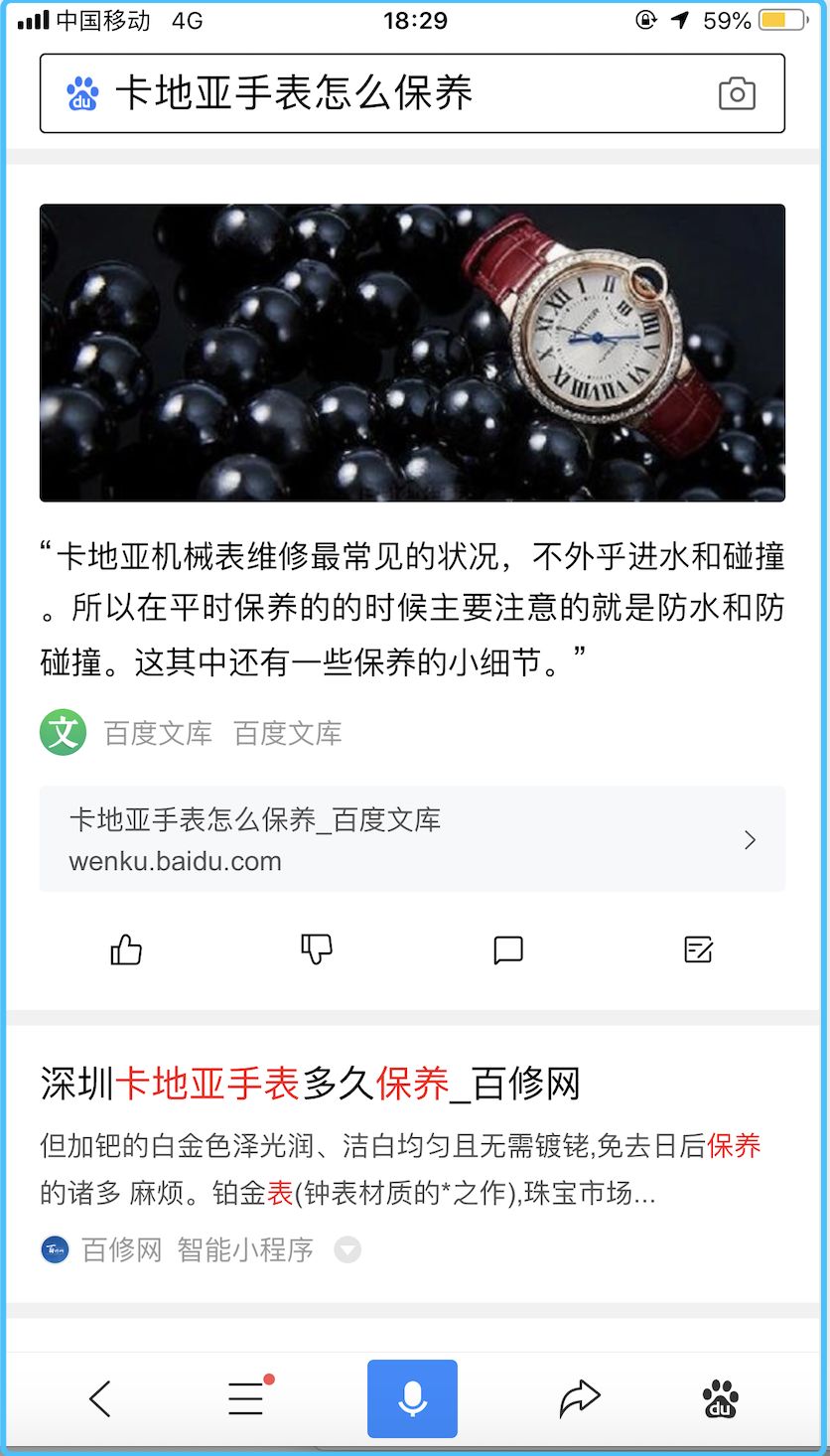Select the thumbs down icon
830x1456 pixels.
coord(316,949)
